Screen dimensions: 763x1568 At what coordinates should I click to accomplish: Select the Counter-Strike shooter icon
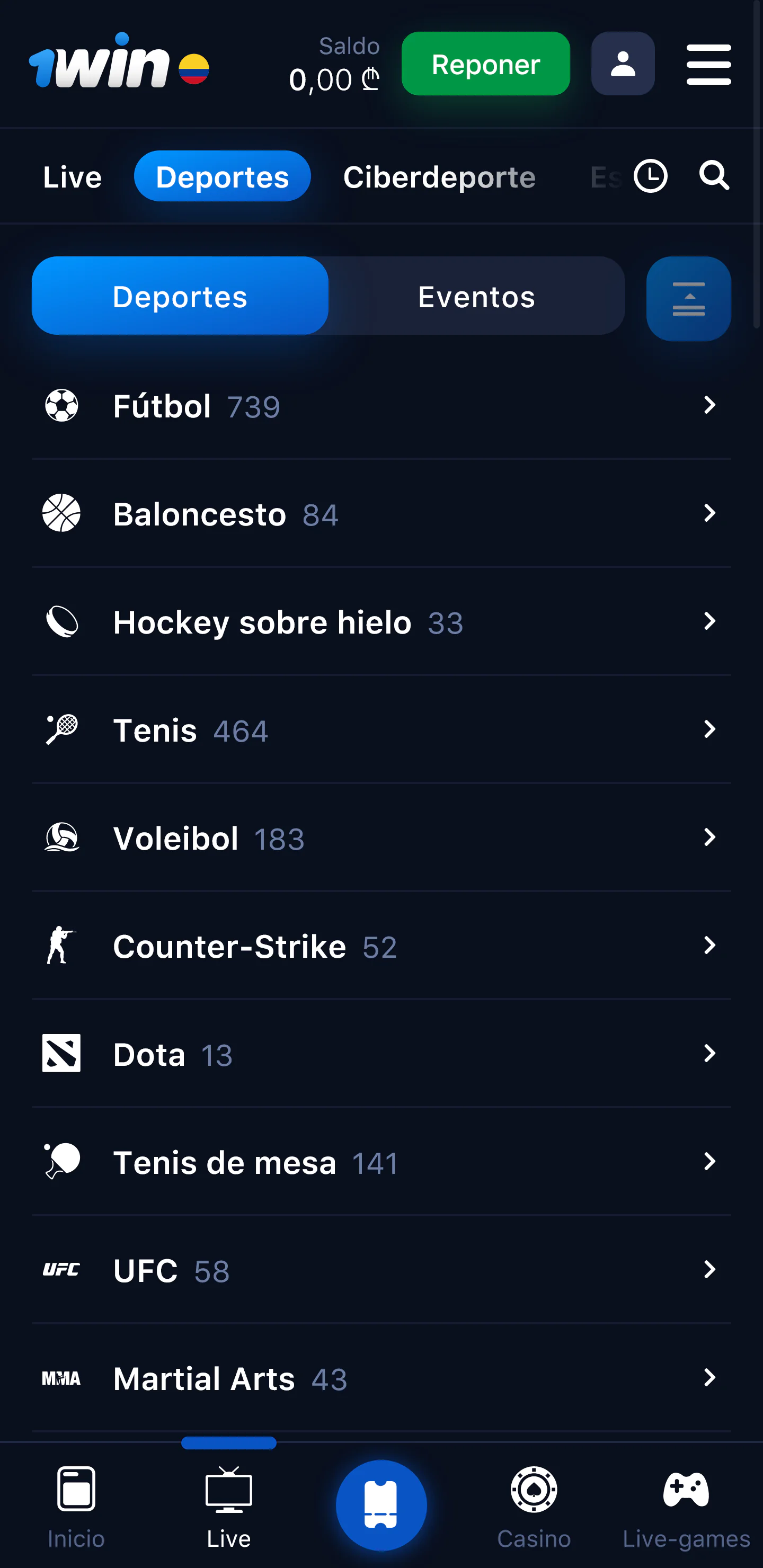61,946
